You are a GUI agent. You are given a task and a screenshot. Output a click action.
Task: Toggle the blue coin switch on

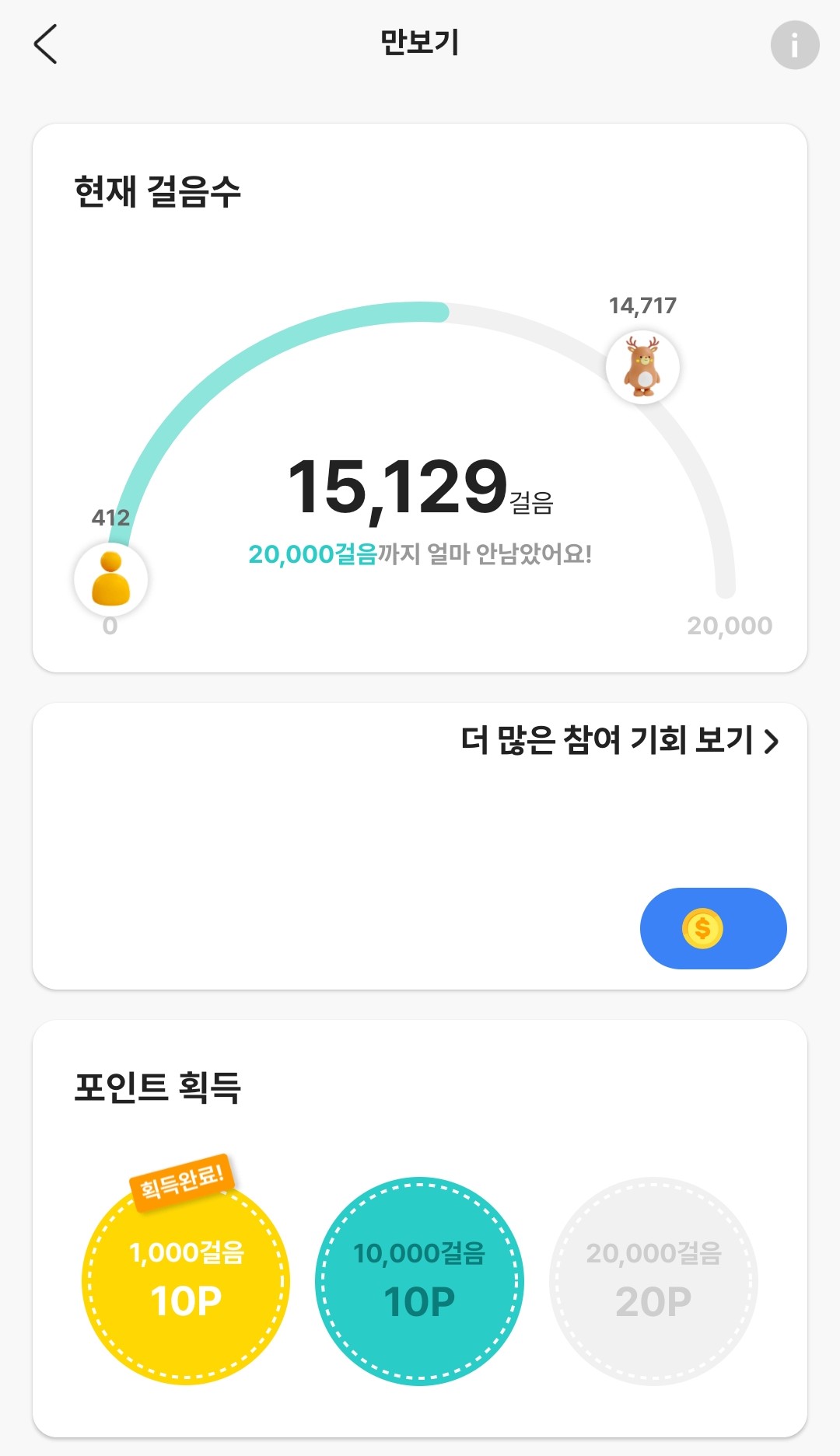click(x=713, y=927)
